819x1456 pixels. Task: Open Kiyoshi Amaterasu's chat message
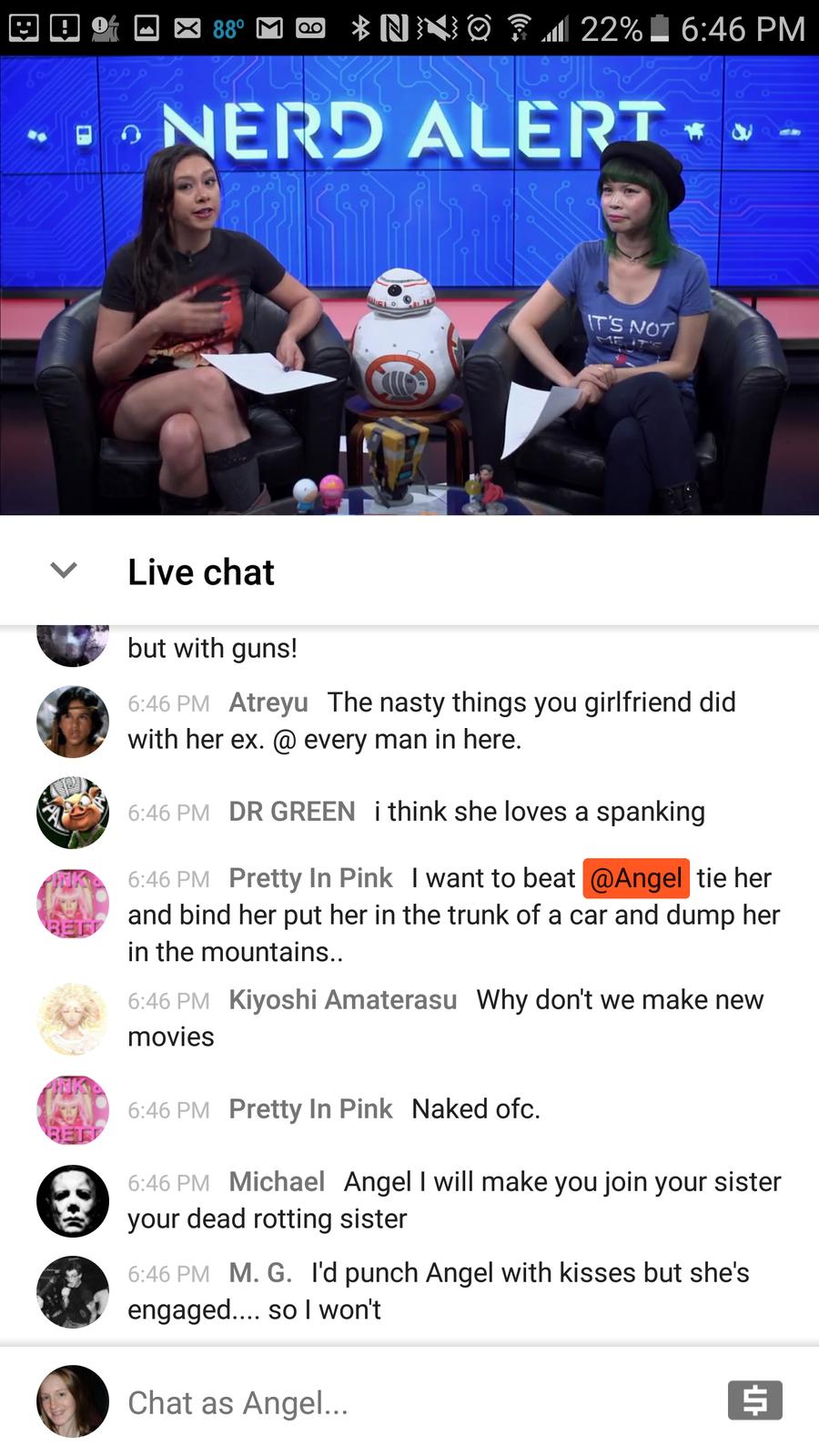coord(409,1018)
